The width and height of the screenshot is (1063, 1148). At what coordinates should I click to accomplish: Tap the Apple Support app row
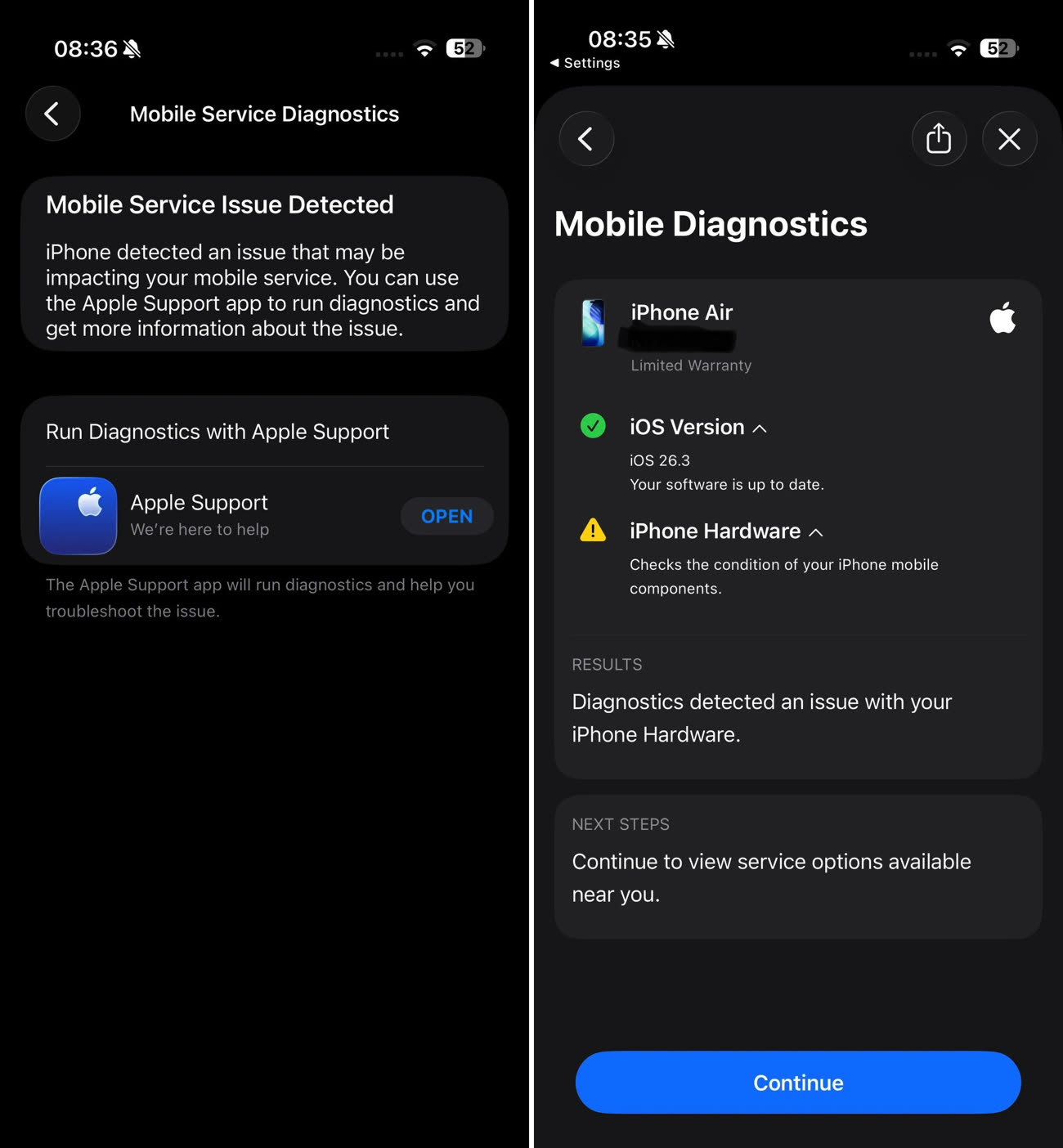pyautogui.click(x=199, y=515)
